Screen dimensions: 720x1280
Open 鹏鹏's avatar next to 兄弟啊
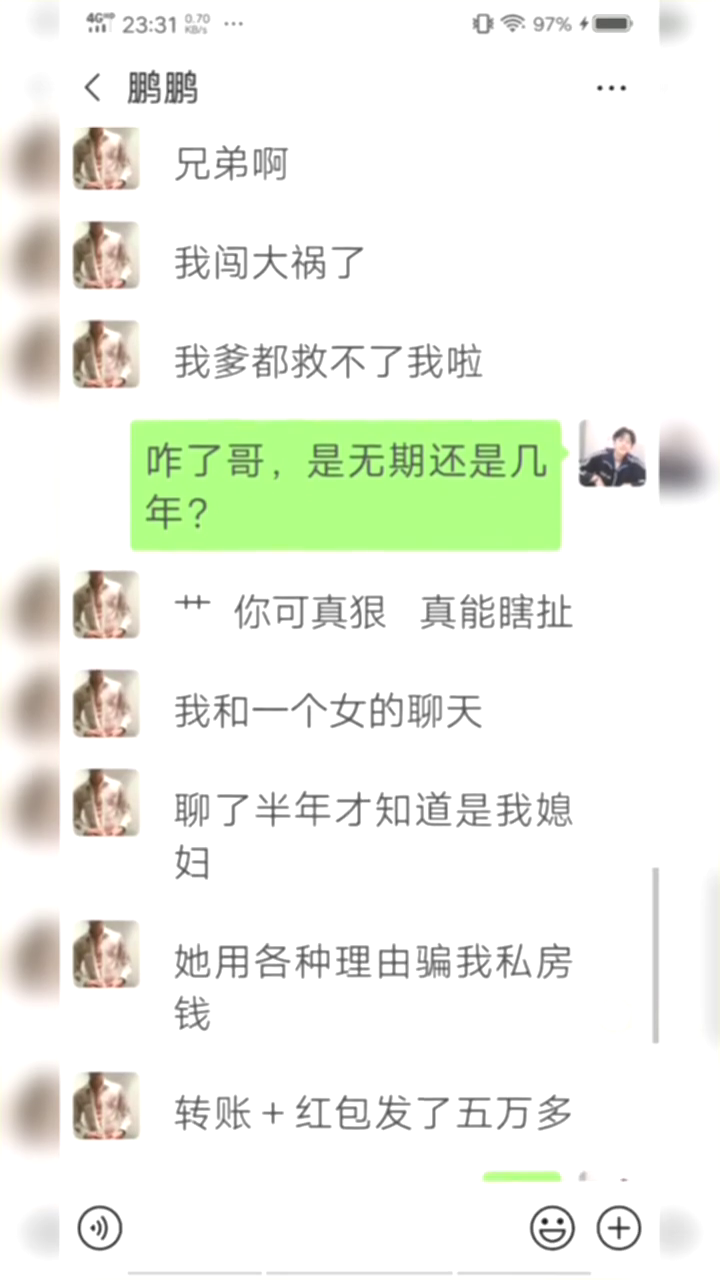point(105,159)
